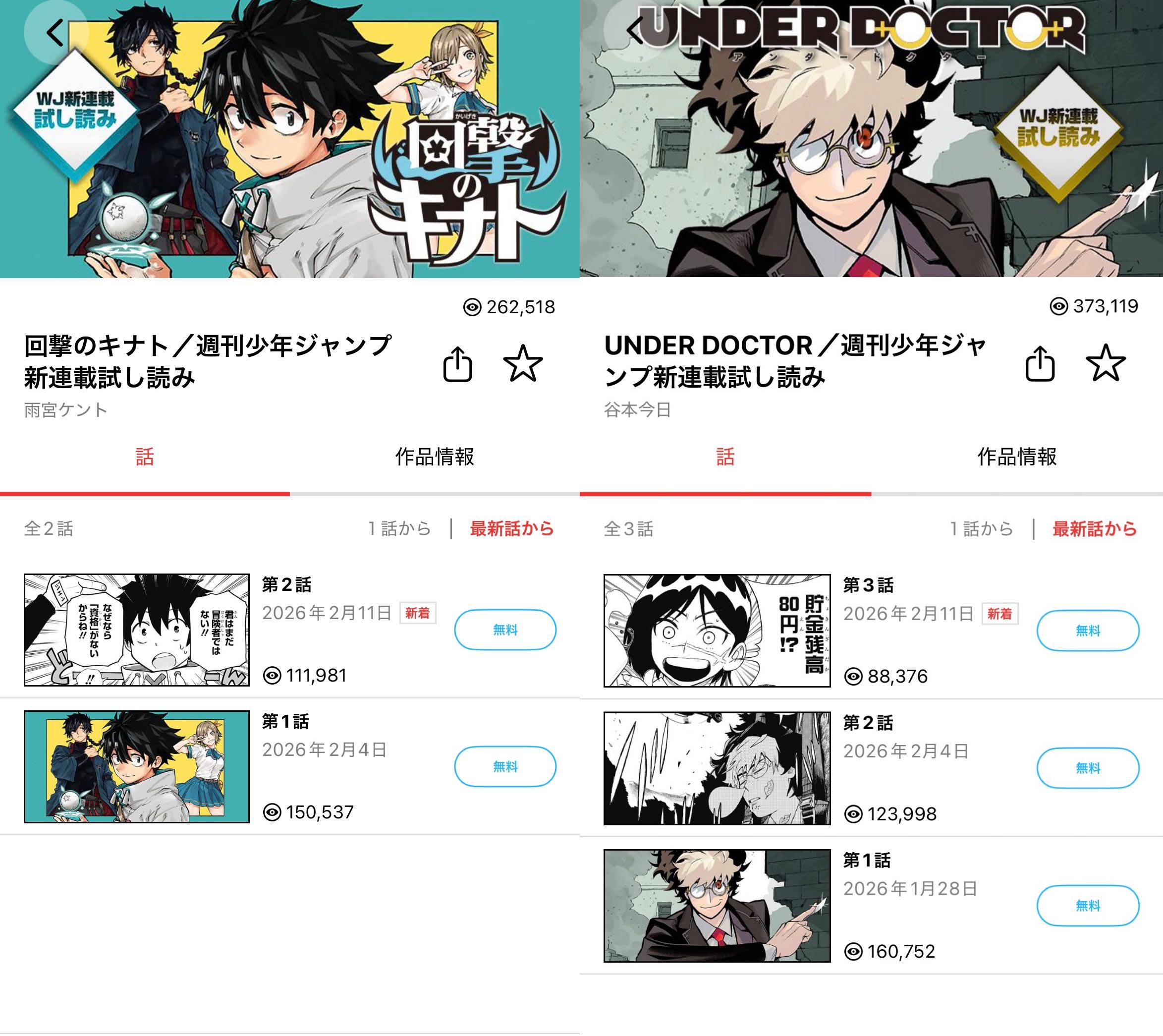Share the UNDER DOCTOR series
The image size is (1163, 1036).
click(x=1040, y=363)
